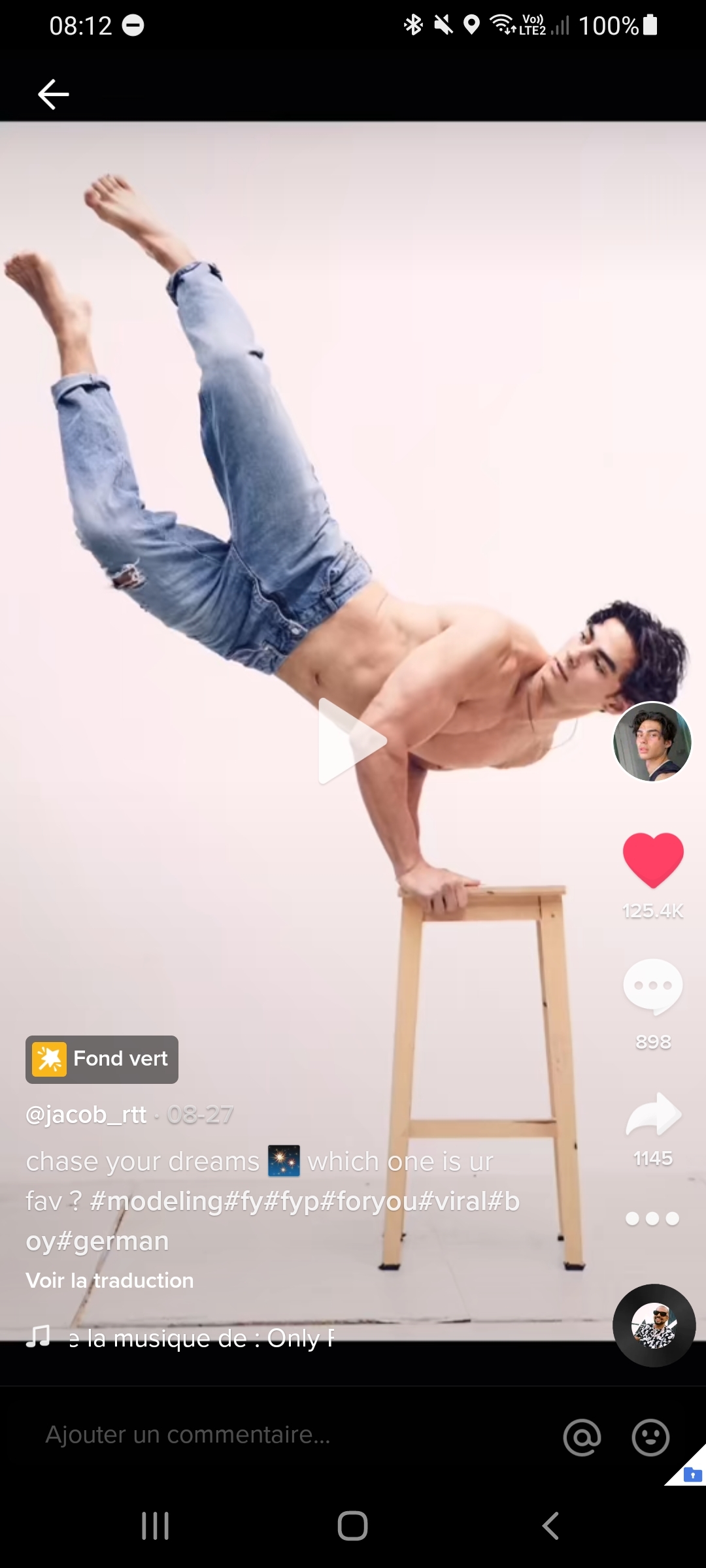The image size is (706, 1568).
Task: Tap Voir la traduction
Action: pyautogui.click(x=110, y=1280)
